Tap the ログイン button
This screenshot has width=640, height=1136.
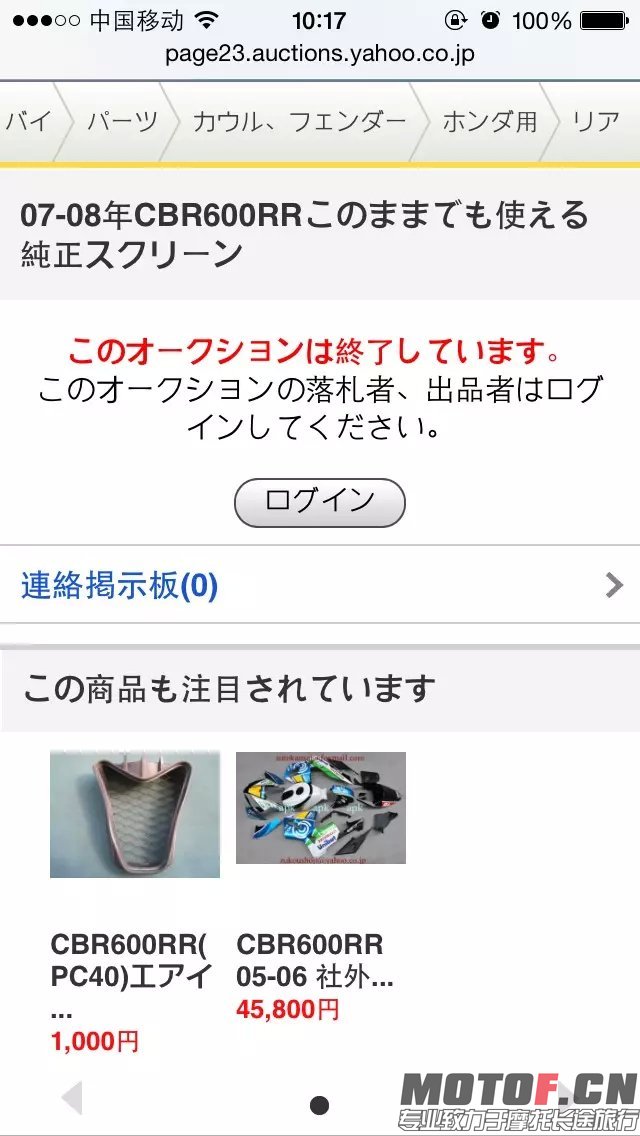(x=319, y=502)
